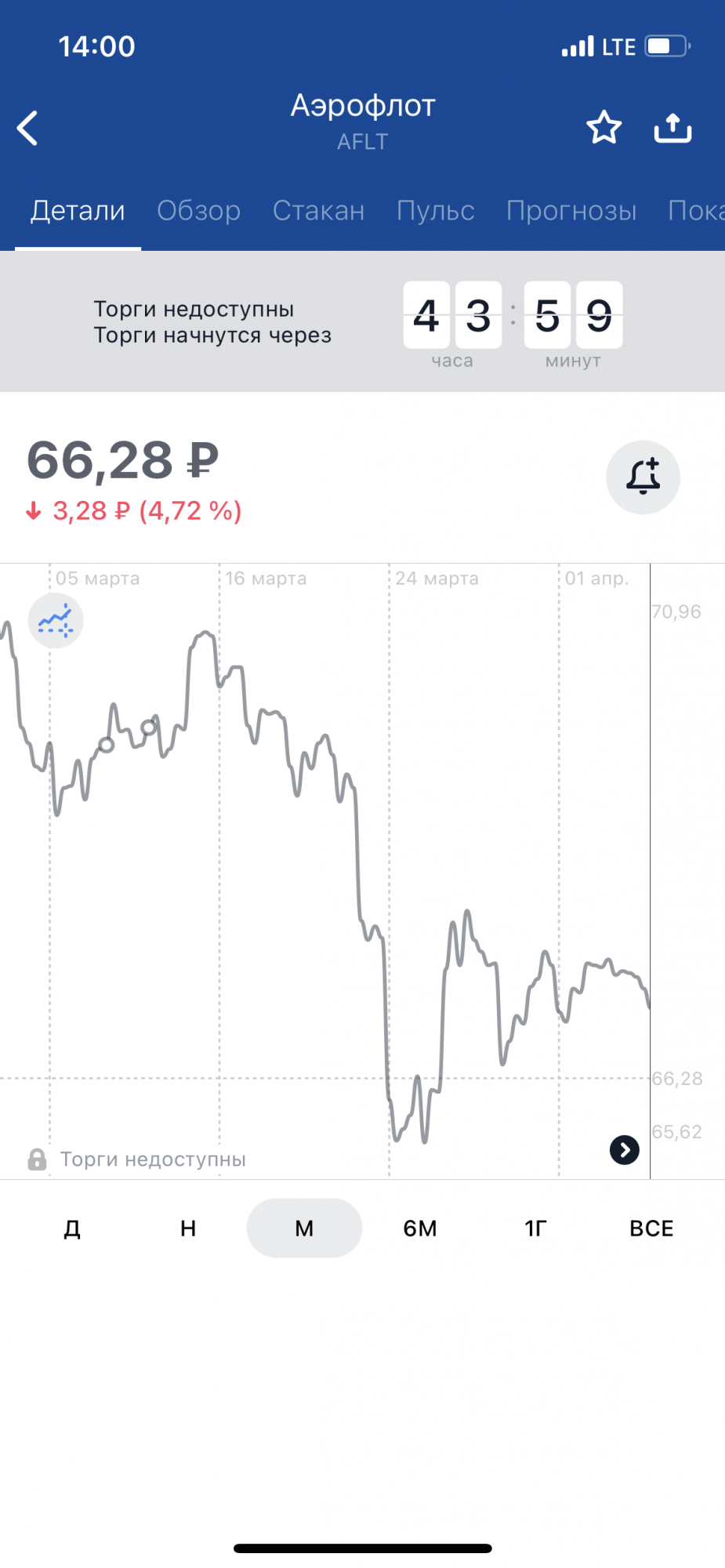The width and height of the screenshot is (725, 1568).
Task: Create a price alert with the bell icon
Action: click(643, 477)
